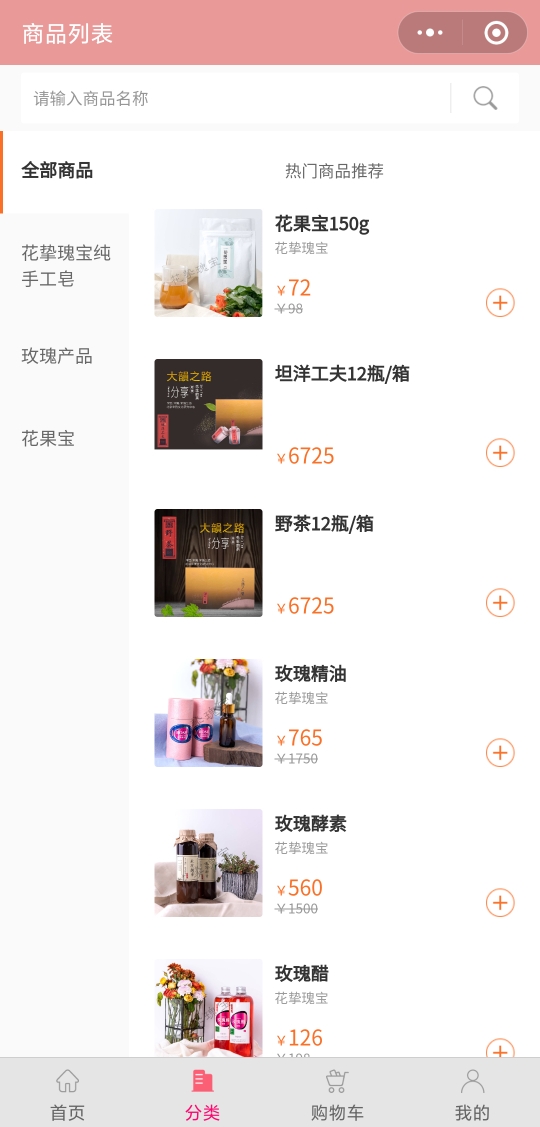
Task: Add 玫瑰精油 to cart
Action: 500,753
